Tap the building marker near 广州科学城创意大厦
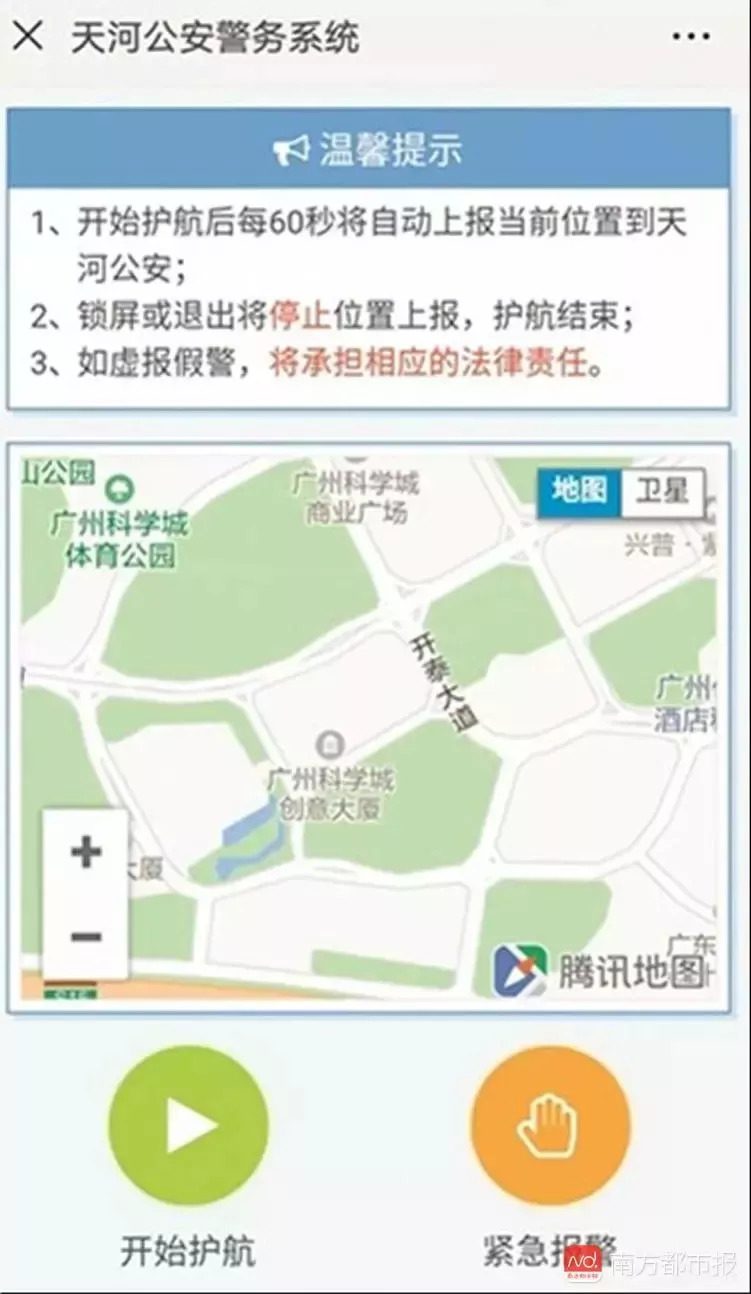Image resolution: width=751 pixels, height=1294 pixels. click(330, 745)
